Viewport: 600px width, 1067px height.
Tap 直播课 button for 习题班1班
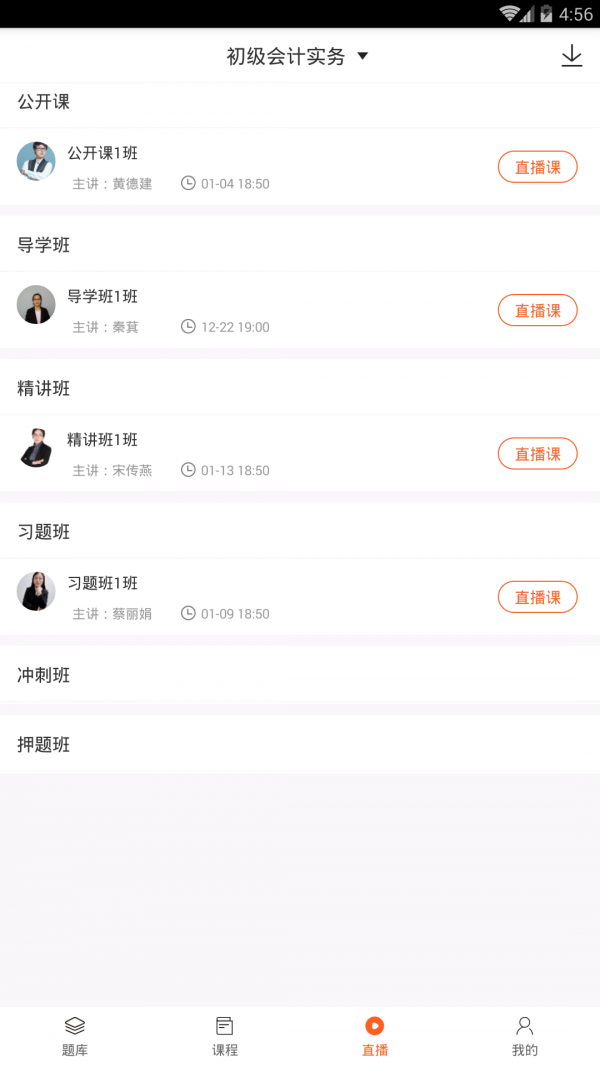(x=537, y=597)
